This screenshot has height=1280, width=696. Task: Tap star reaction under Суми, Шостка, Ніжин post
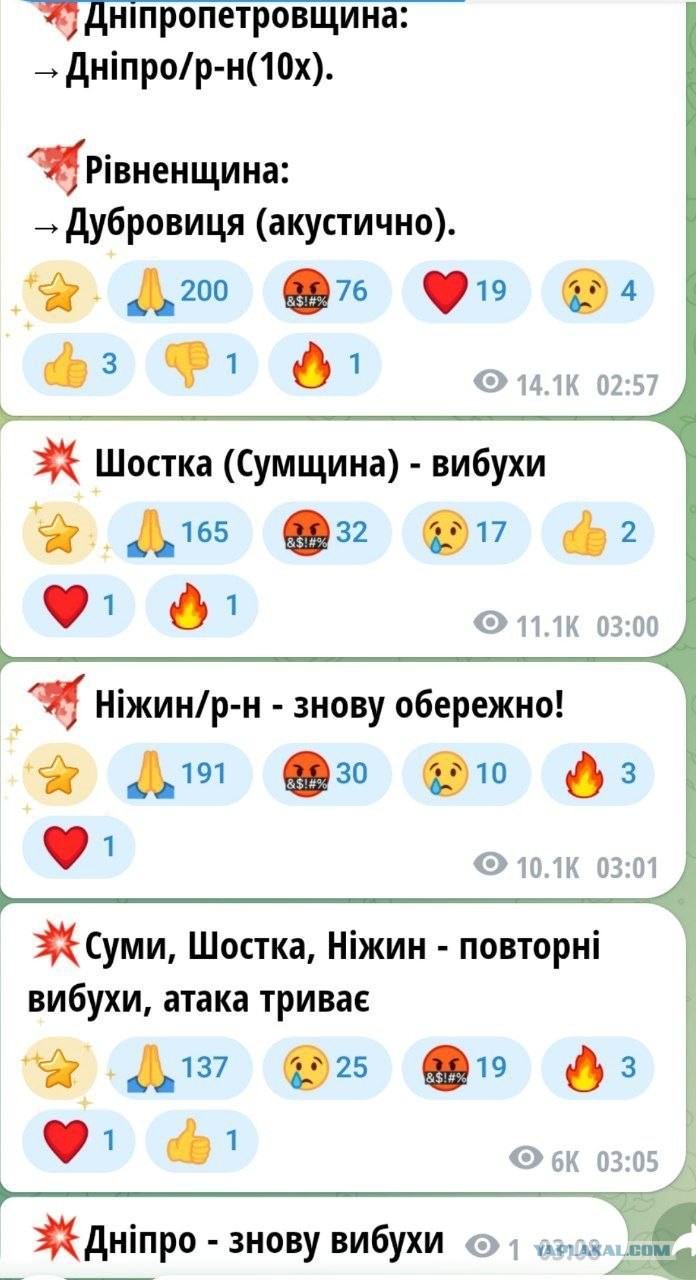(x=60, y=1068)
